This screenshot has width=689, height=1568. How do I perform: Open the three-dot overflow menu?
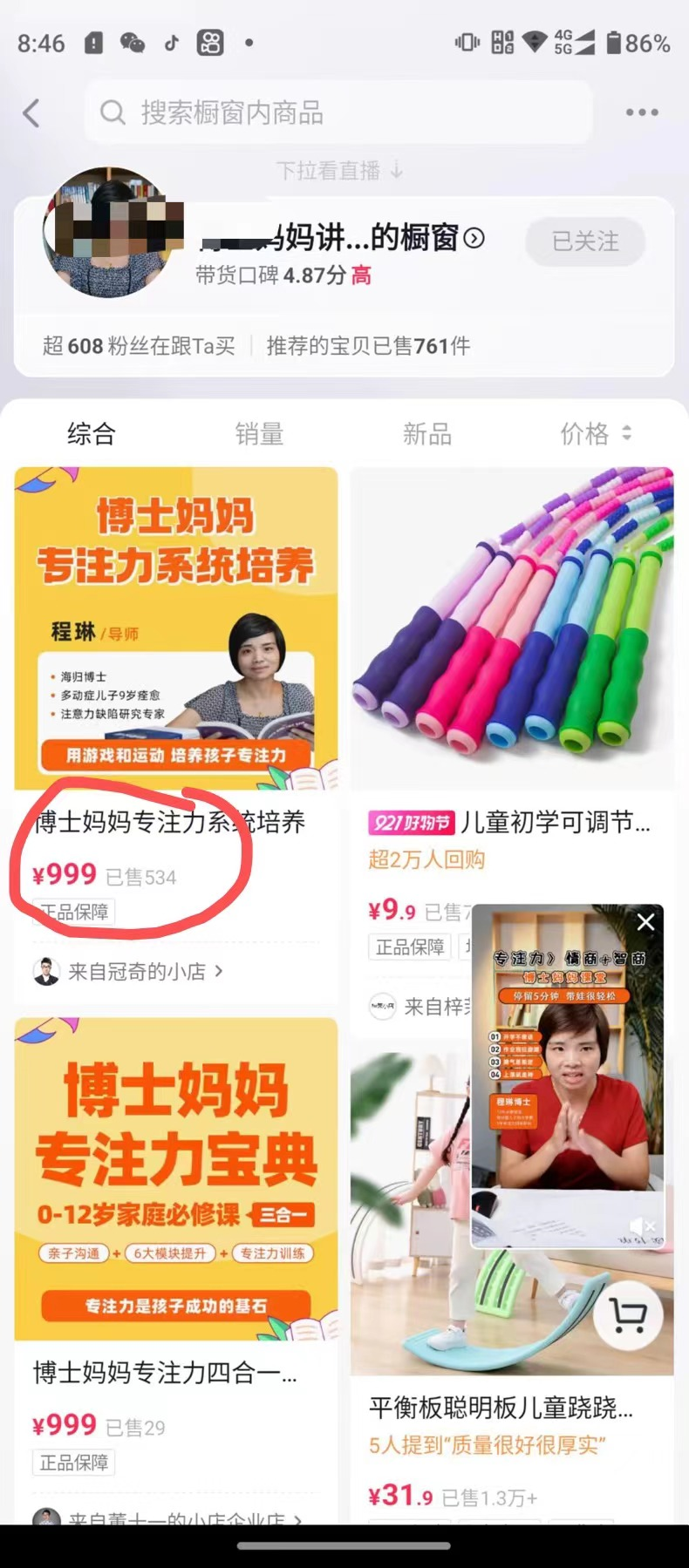tap(642, 112)
